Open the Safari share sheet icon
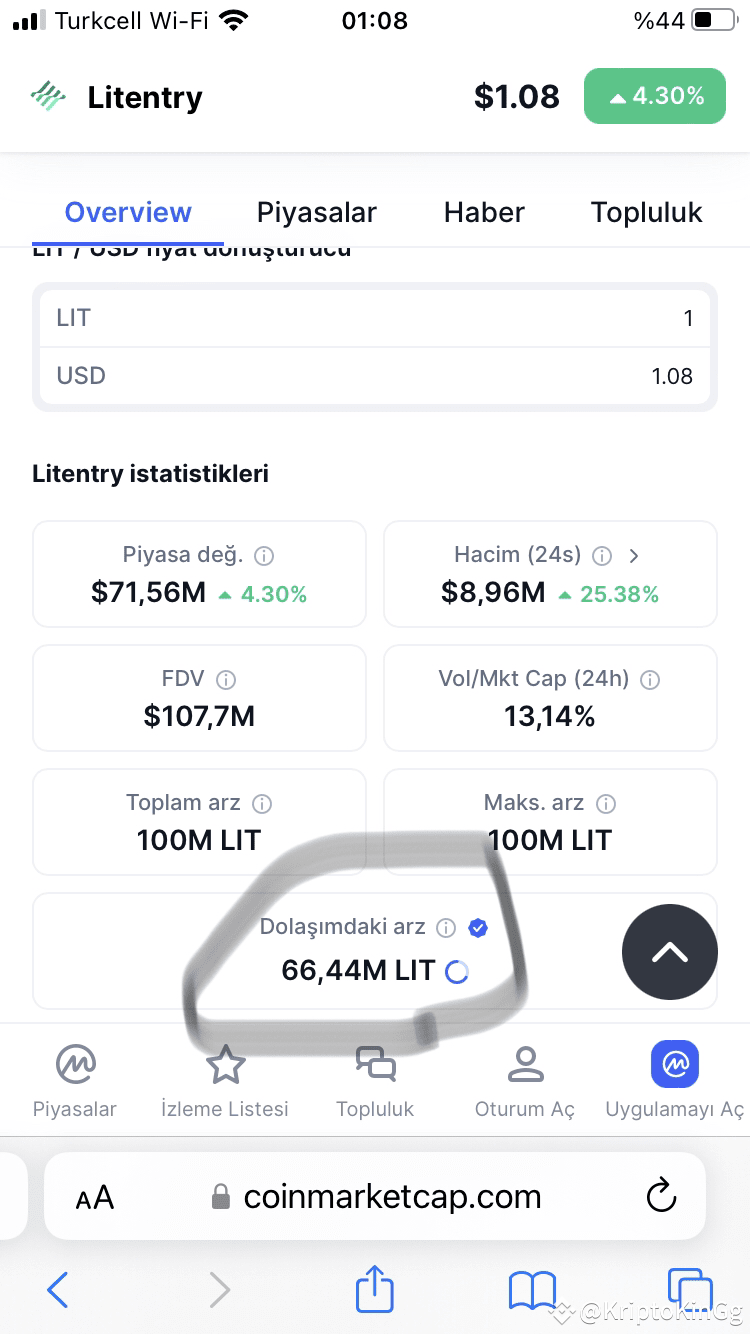Screen dimensions: 750x1334 (x=374, y=1290)
